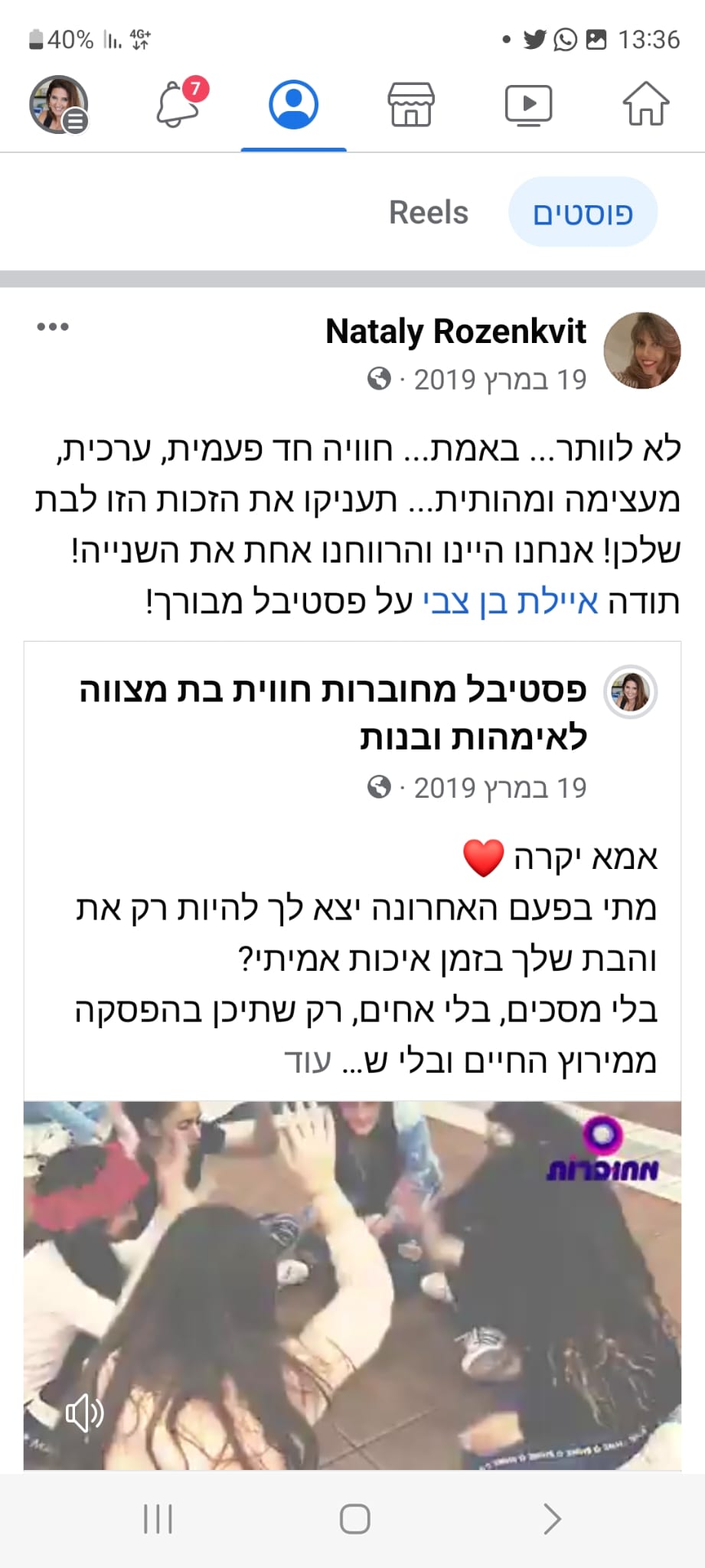Tap the system back arrow

point(552,1519)
